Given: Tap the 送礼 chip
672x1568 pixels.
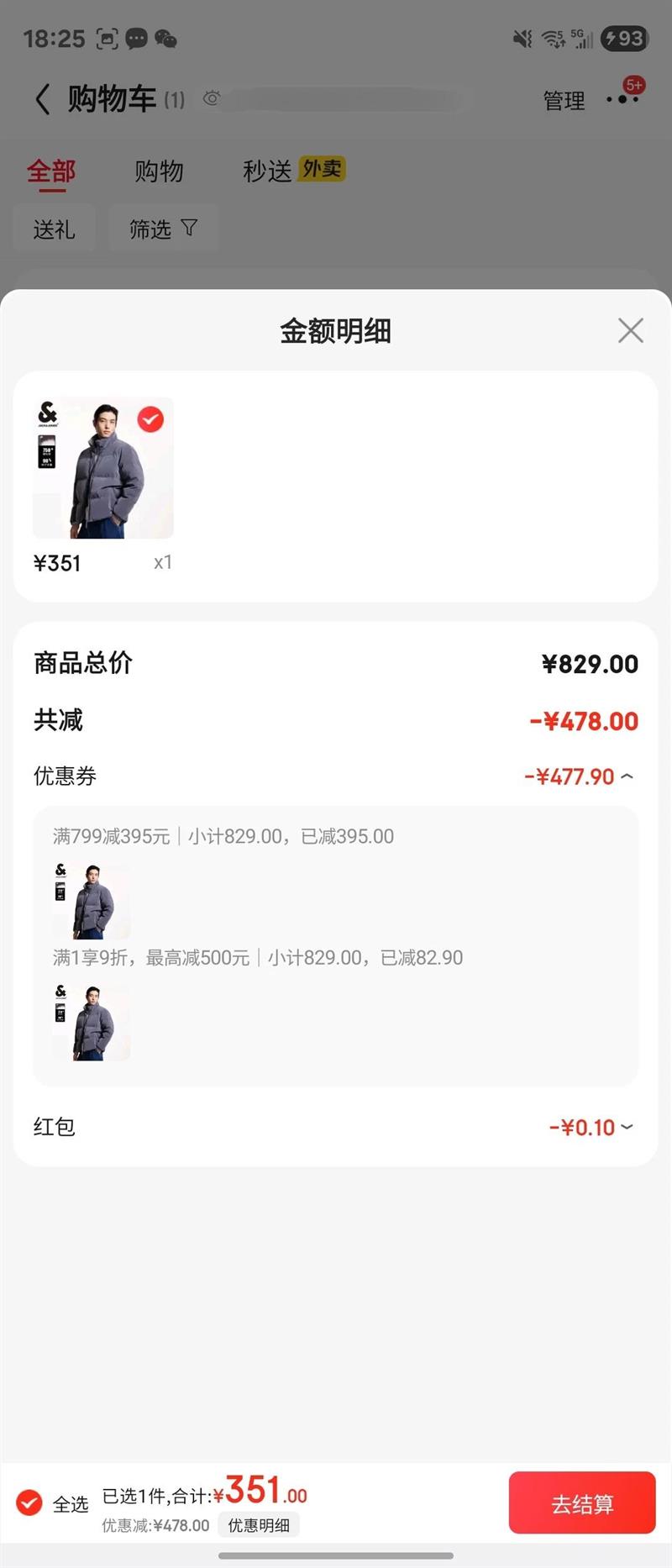Looking at the screenshot, I should [54, 229].
